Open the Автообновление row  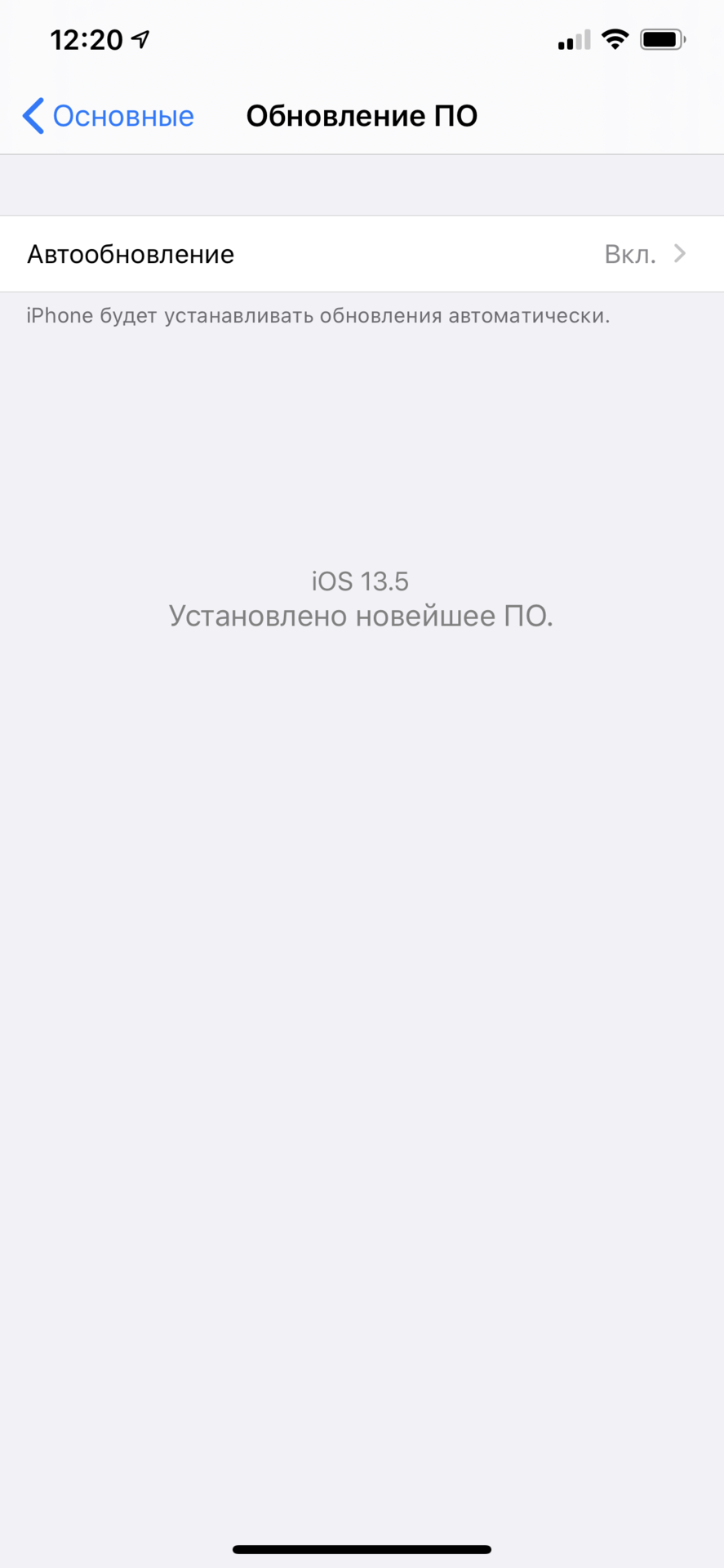coord(362,254)
